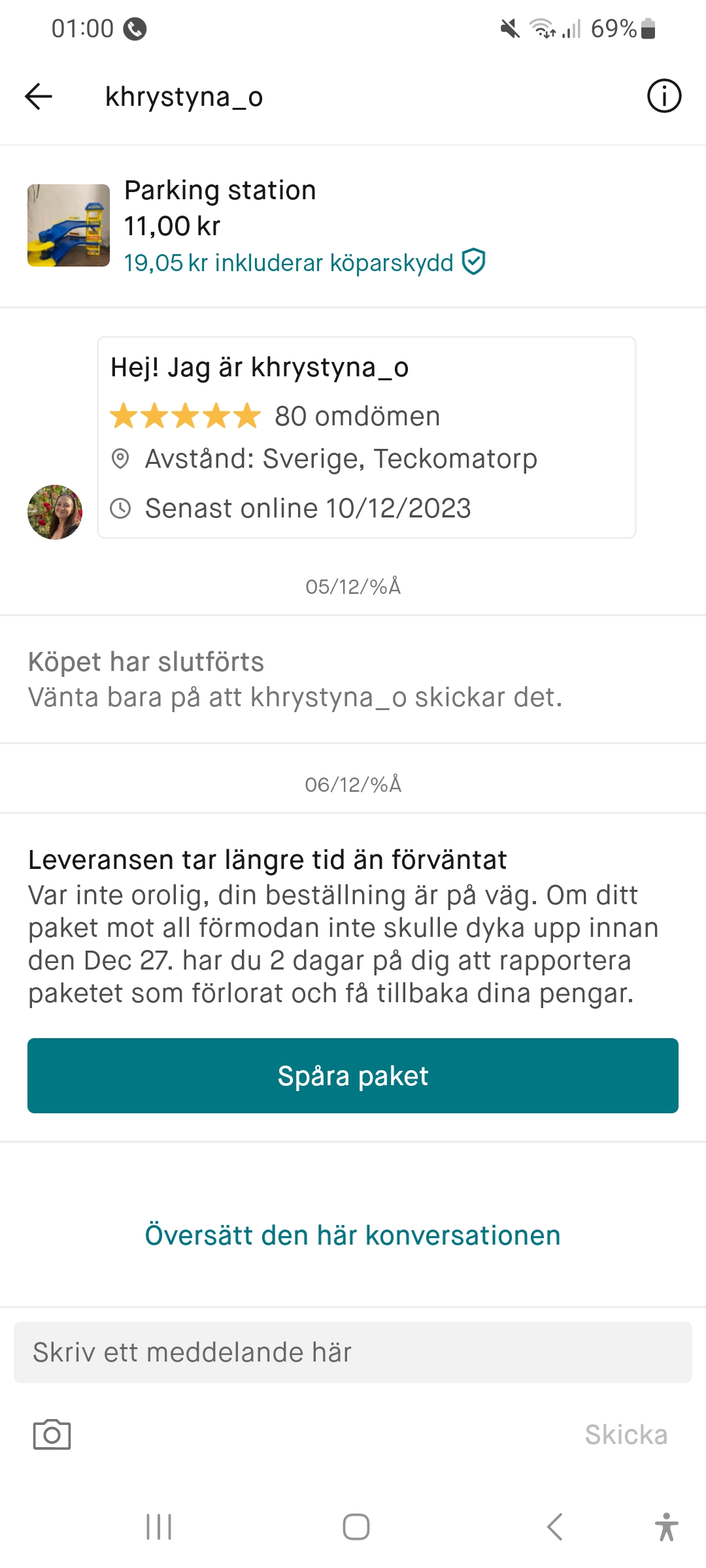View khrystyna_o's profile card
Screen dimensions: 706x1568
pyautogui.click(x=366, y=437)
